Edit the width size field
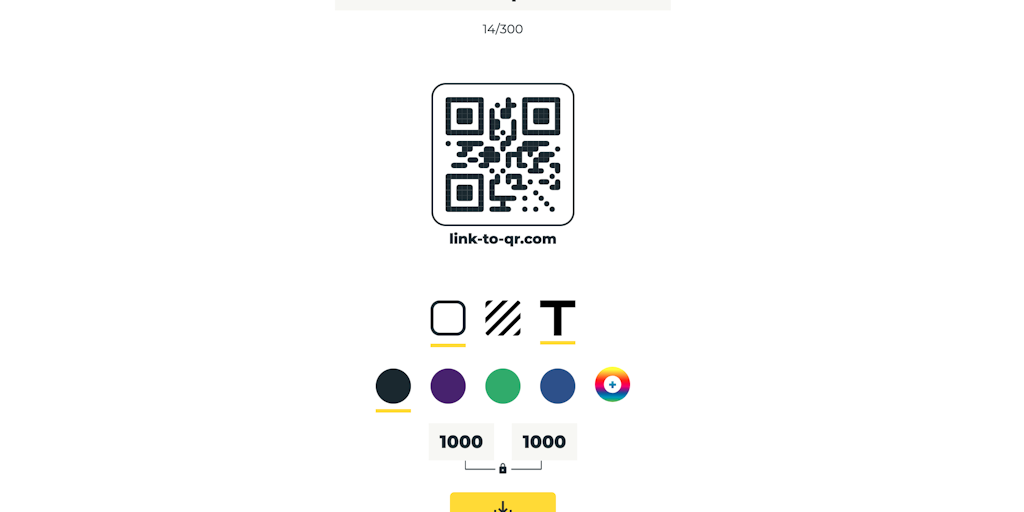 [x=461, y=442]
